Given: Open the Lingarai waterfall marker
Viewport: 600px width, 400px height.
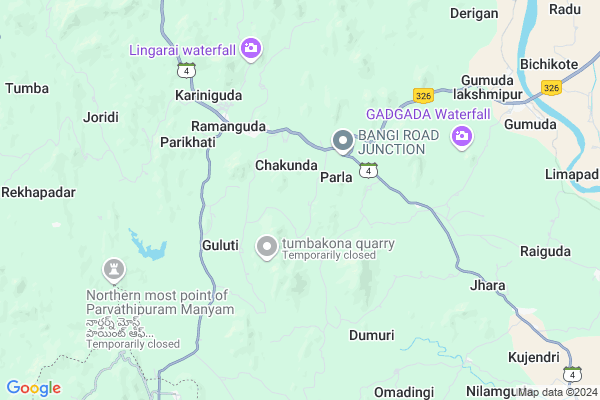Looking at the screenshot, I should 251,47.
